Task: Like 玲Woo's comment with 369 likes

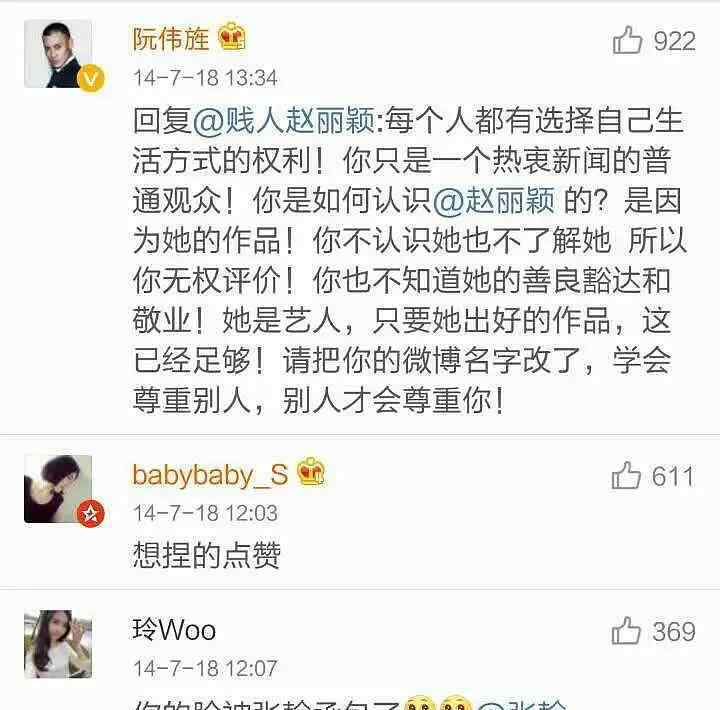Action: coord(628,631)
